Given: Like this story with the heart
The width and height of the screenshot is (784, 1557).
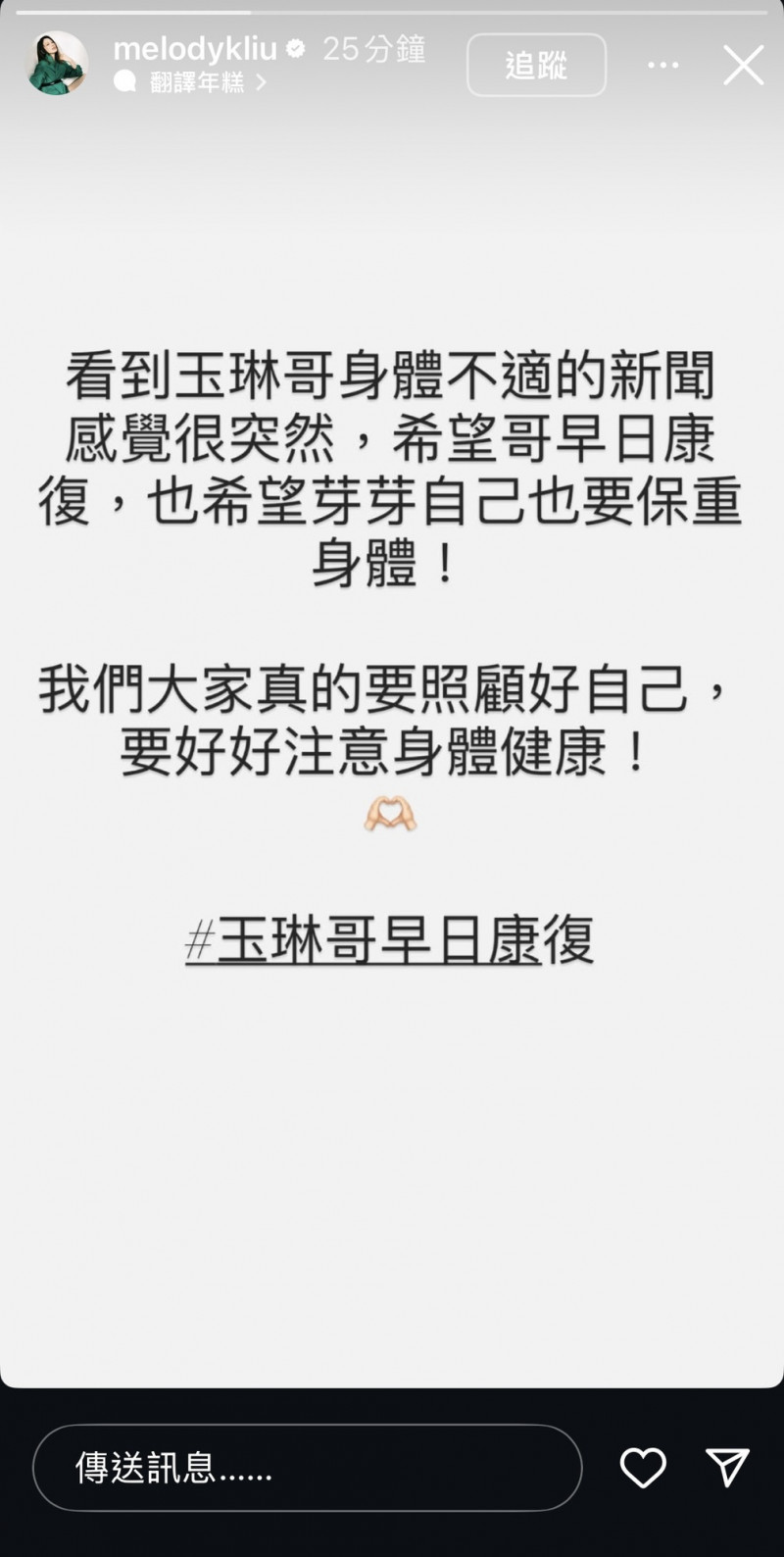Looking at the screenshot, I should 643,1468.
